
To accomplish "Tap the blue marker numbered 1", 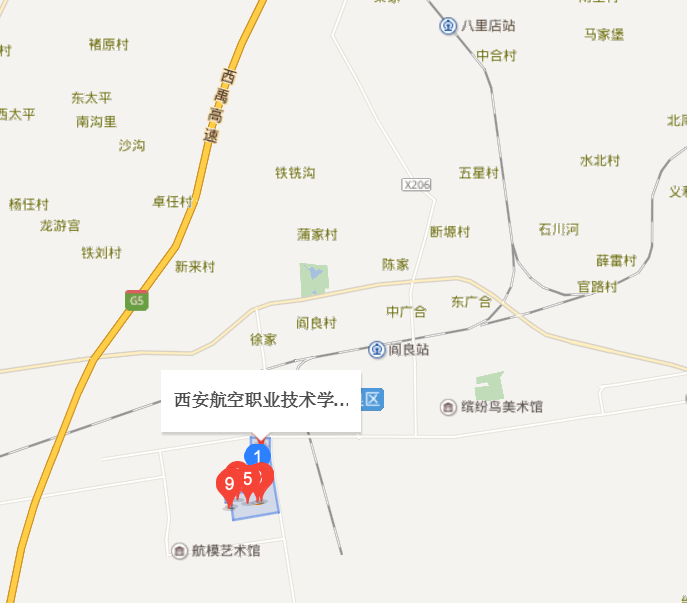I will click(258, 455).
